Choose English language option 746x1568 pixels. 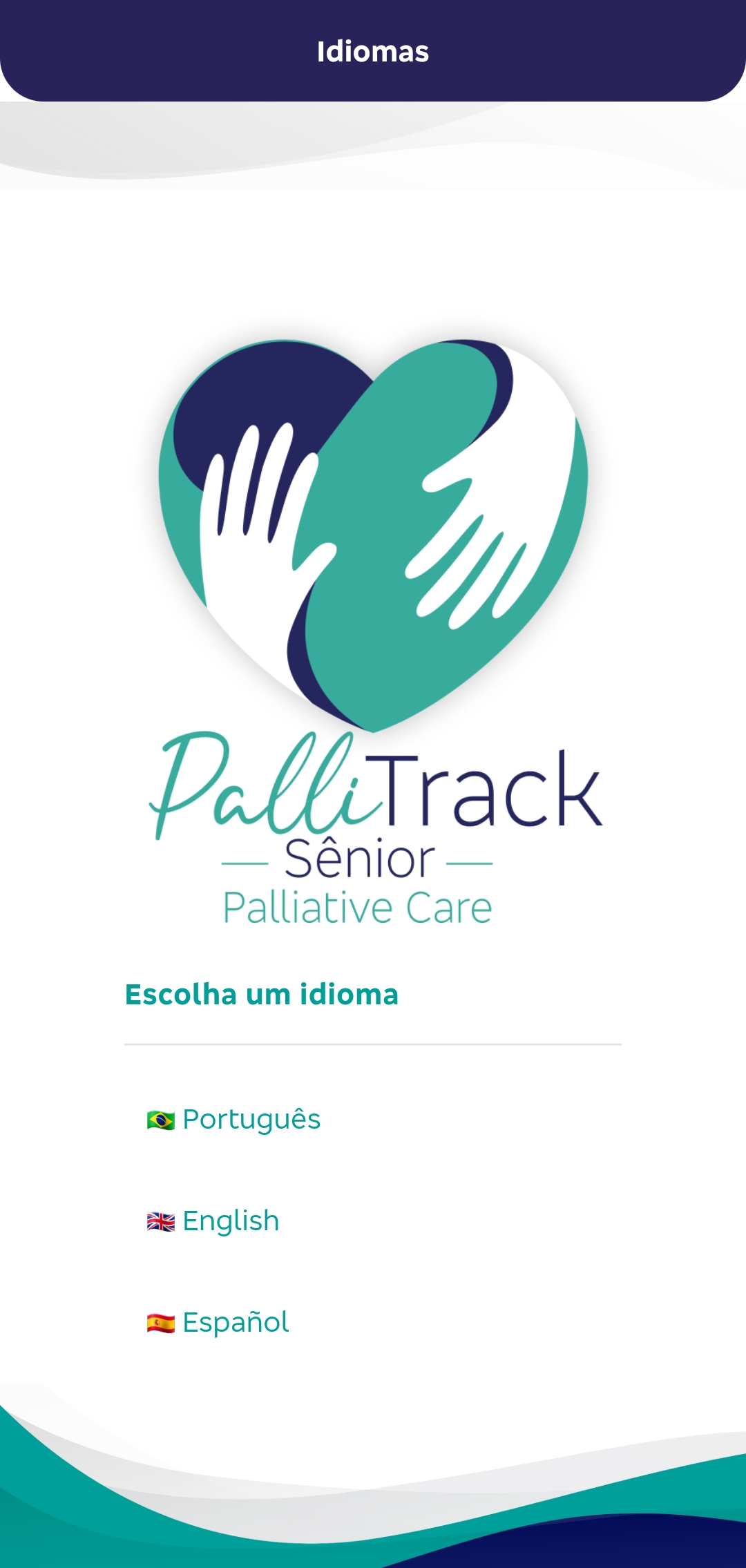214,1221
